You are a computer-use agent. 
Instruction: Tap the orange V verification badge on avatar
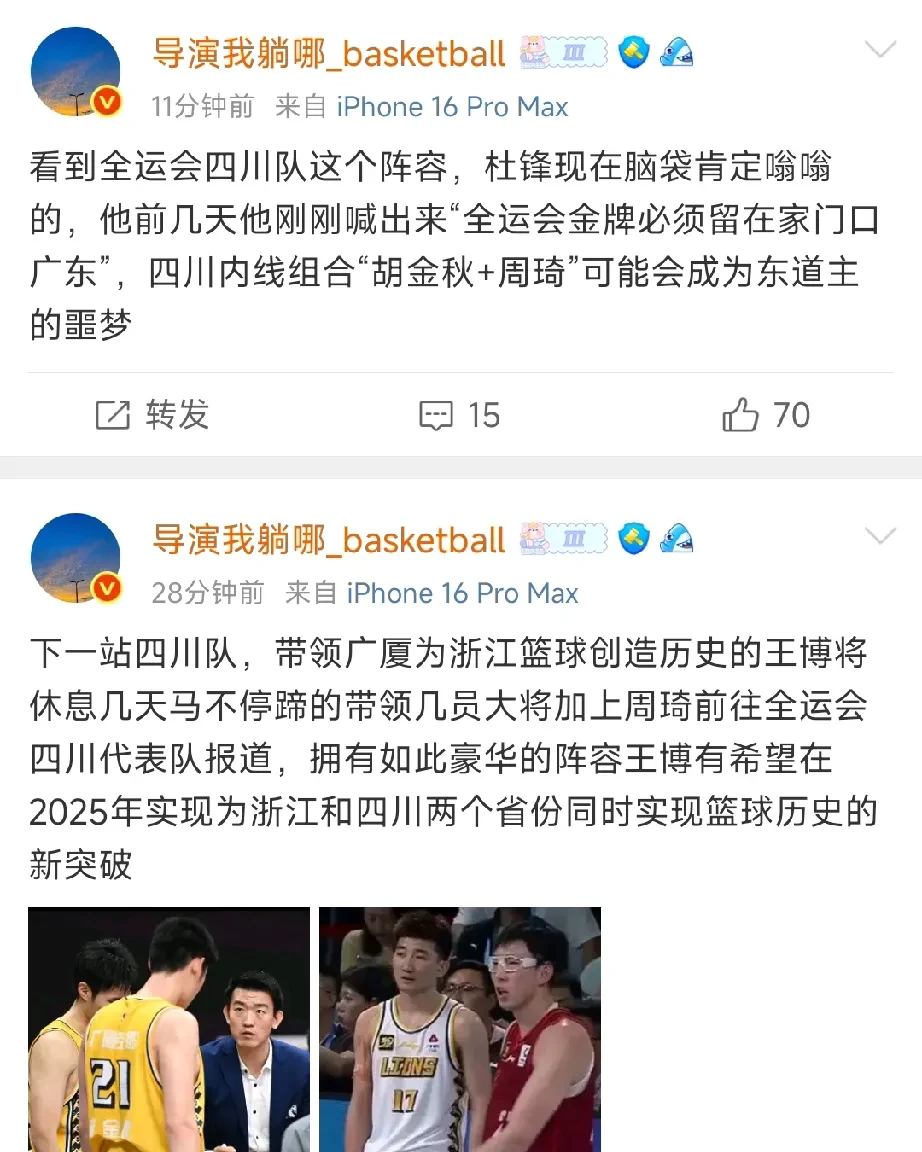click(108, 101)
